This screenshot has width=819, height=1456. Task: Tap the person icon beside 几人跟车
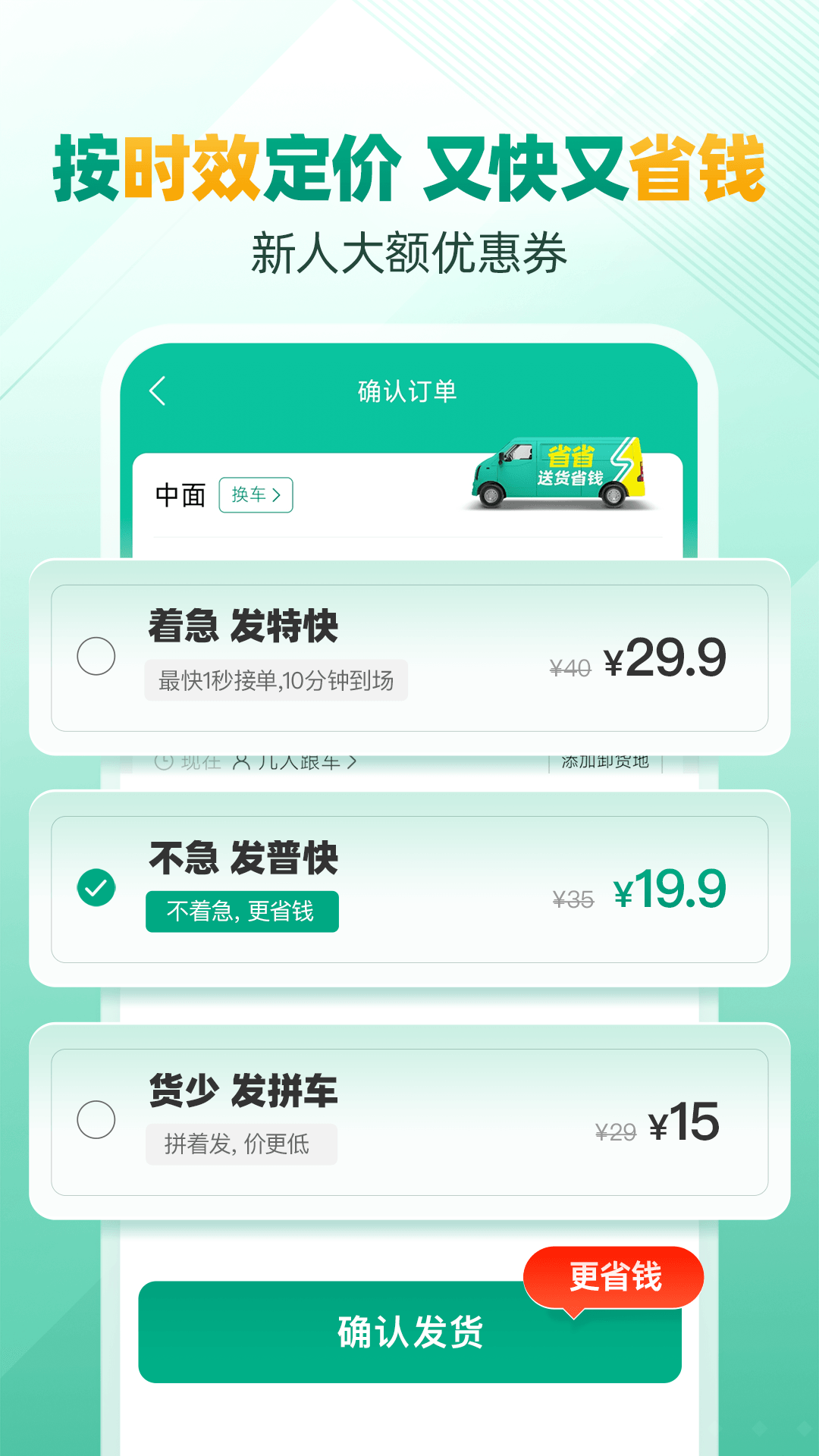[243, 761]
